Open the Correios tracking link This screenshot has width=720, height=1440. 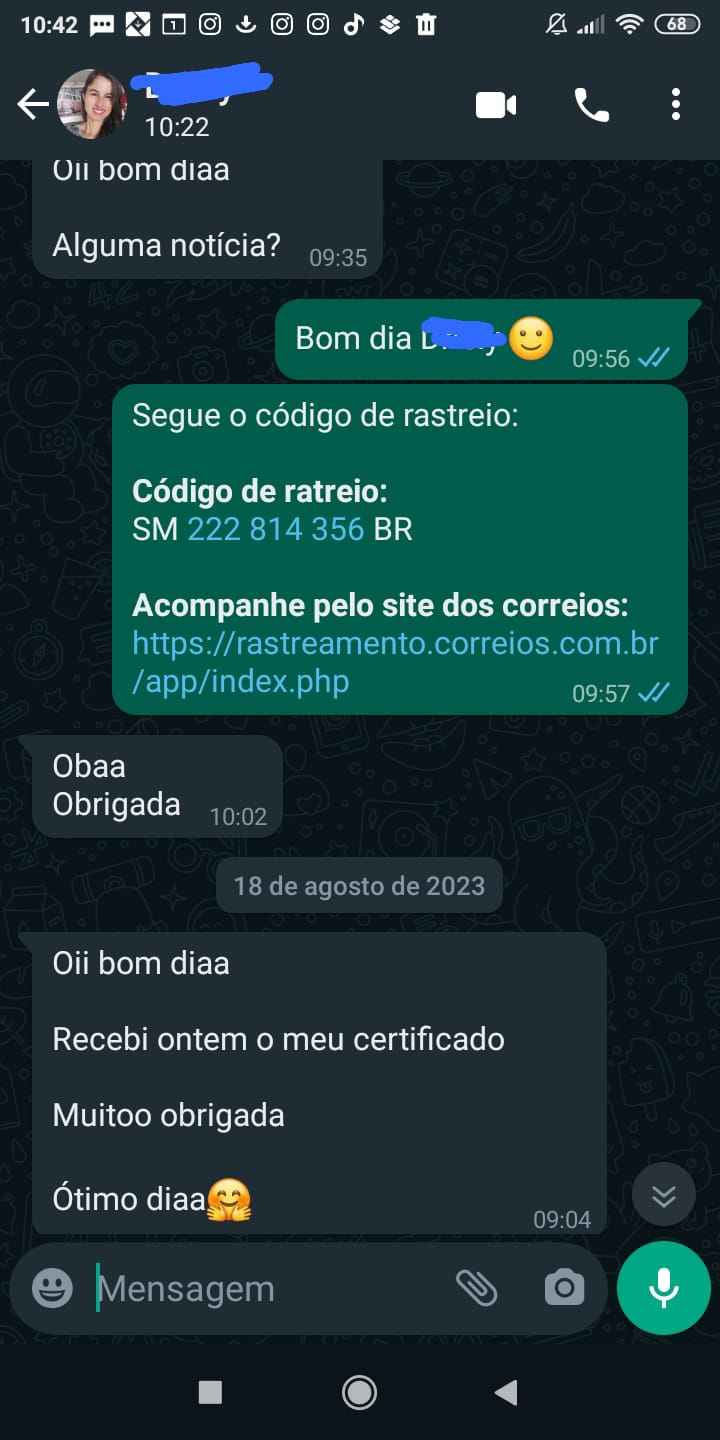click(395, 661)
